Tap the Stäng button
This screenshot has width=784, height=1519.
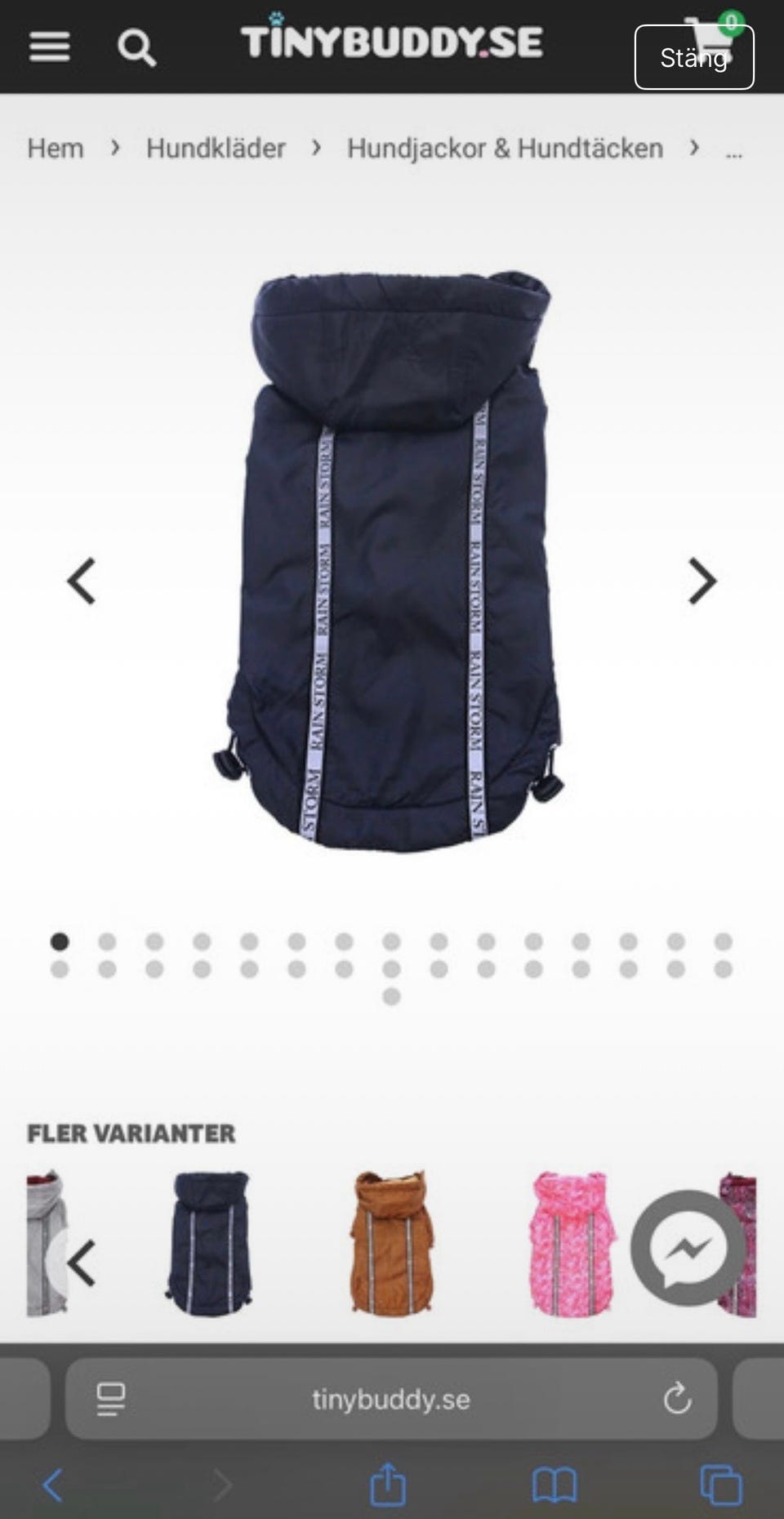pos(693,57)
